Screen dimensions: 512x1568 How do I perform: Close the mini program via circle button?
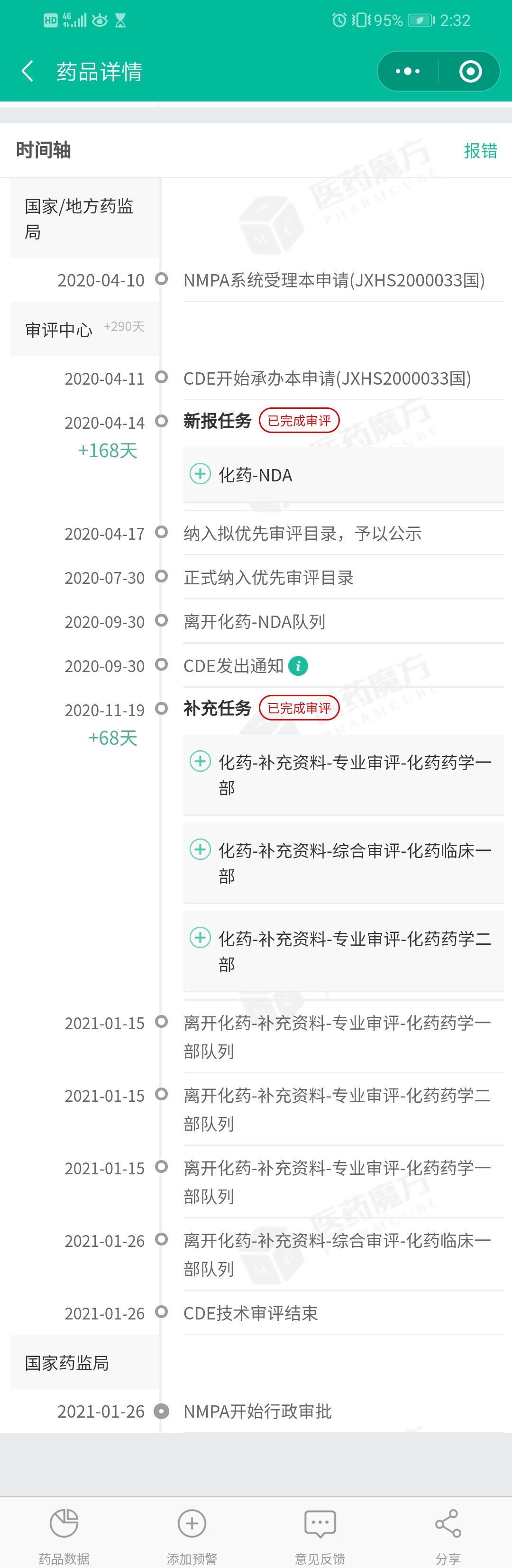tap(470, 71)
